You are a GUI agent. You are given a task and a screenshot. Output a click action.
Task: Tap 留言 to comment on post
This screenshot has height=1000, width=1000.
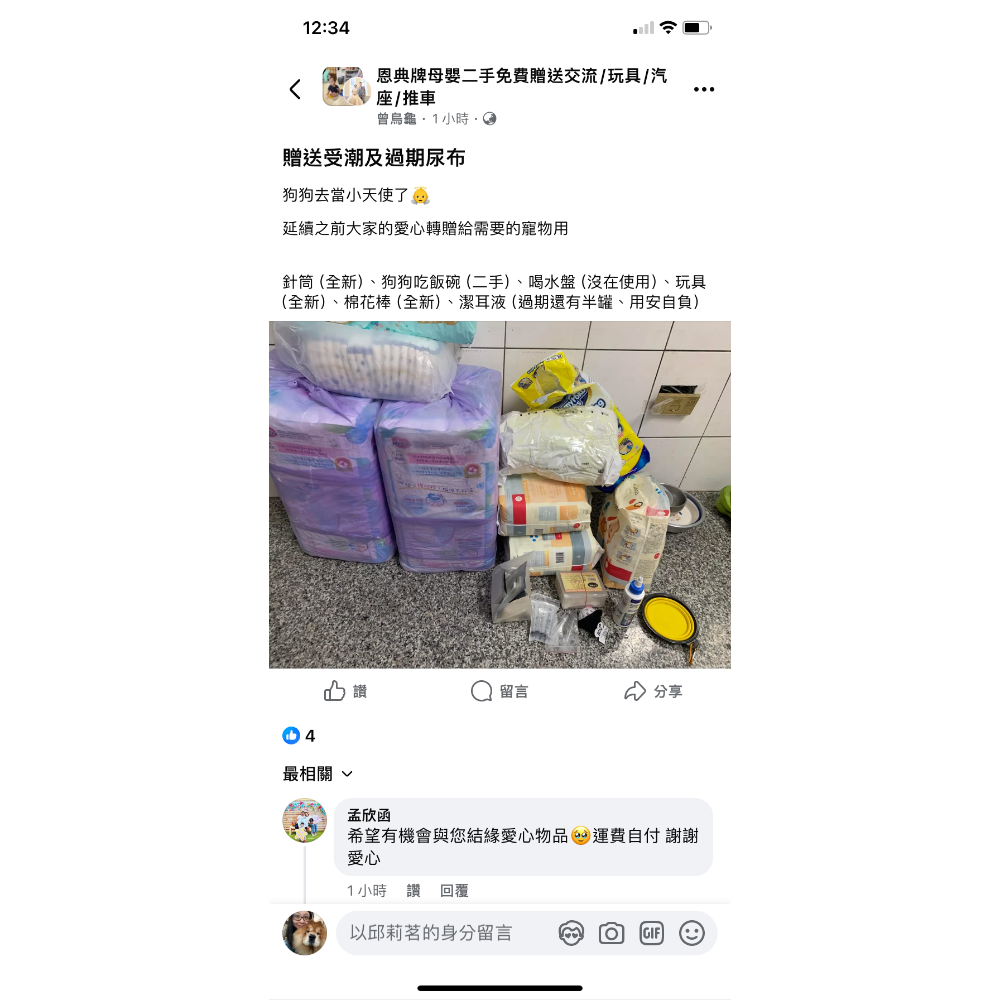pyautogui.click(x=500, y=691)
